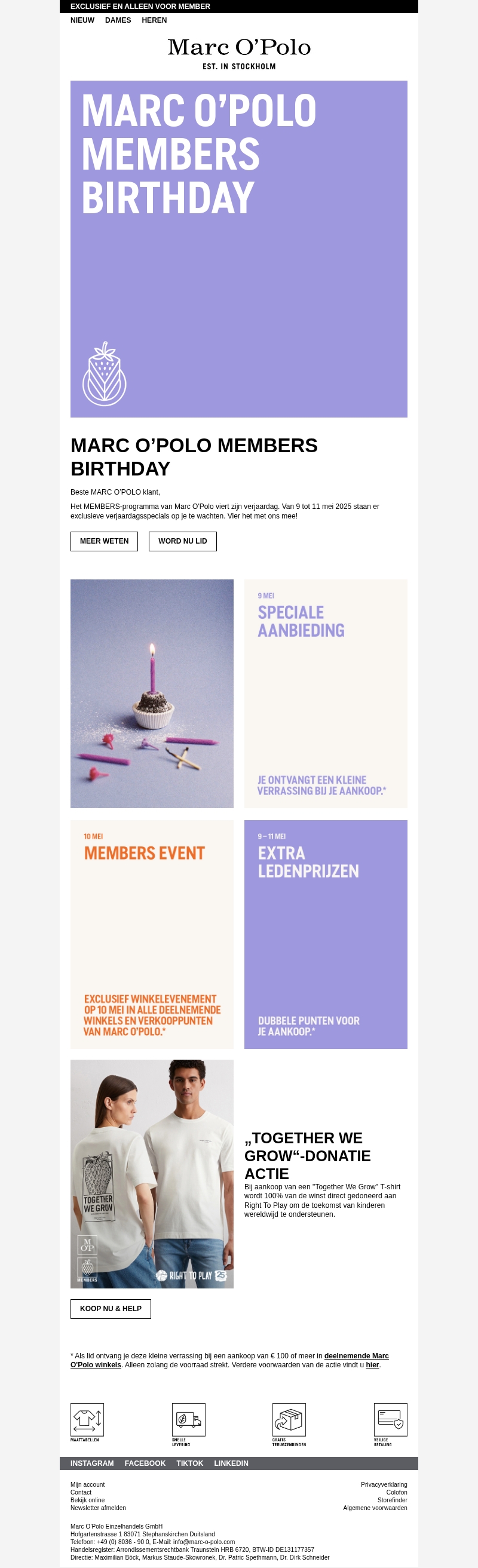Open Mijn account in the footer

pos(88,1484)
